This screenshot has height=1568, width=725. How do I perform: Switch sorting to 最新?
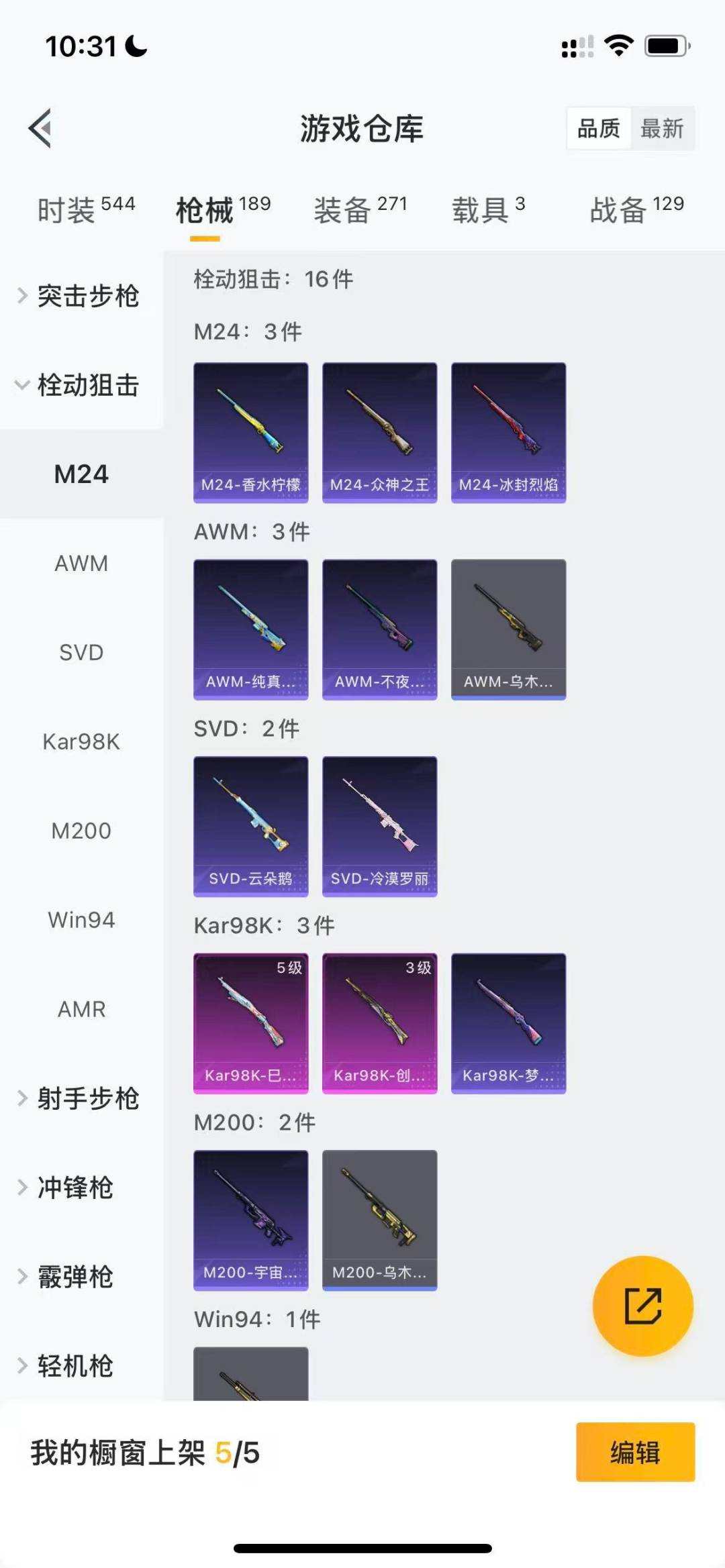[662, 129]
